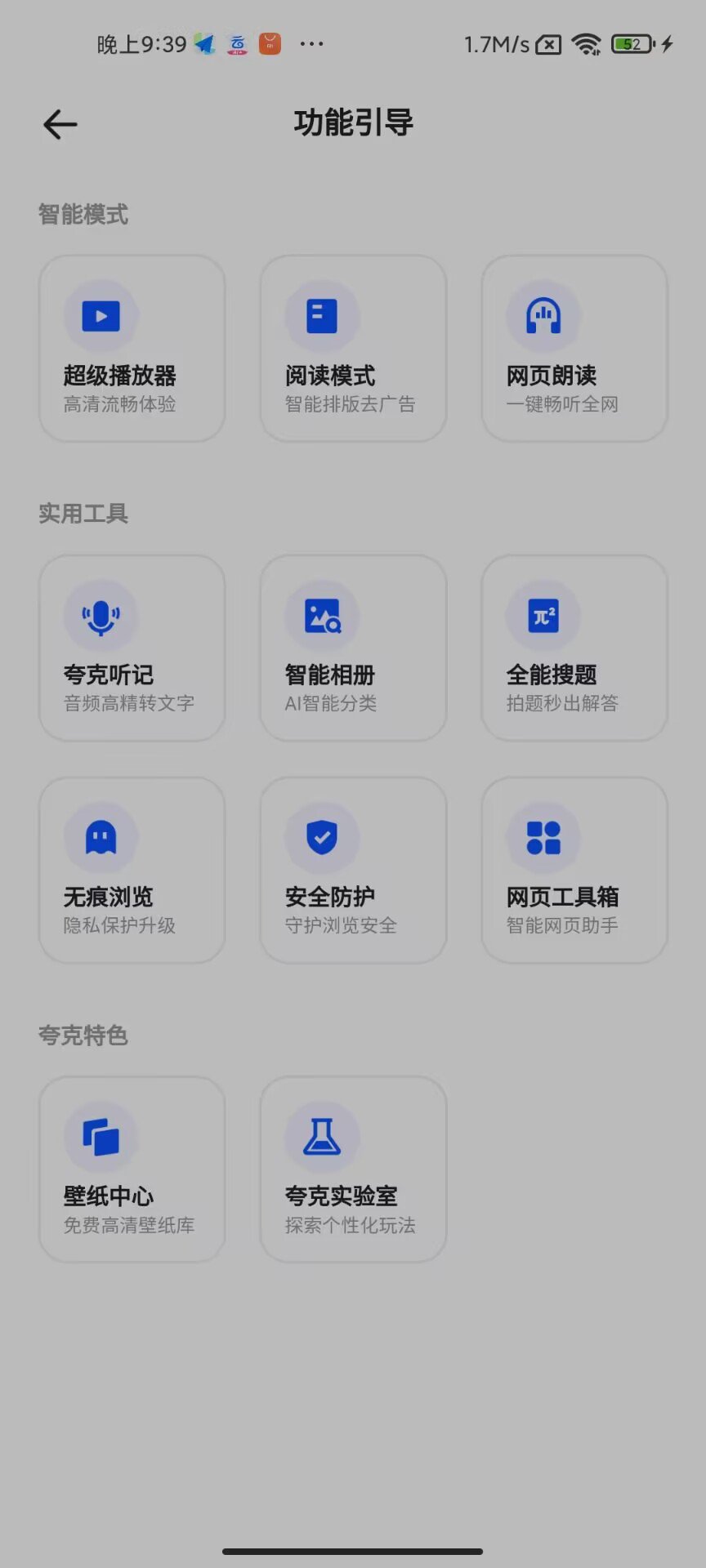The height and width of the screenshot is (1568, 706).
Task: Tap the 全能搜题 tool card
Action: [574, 648]
